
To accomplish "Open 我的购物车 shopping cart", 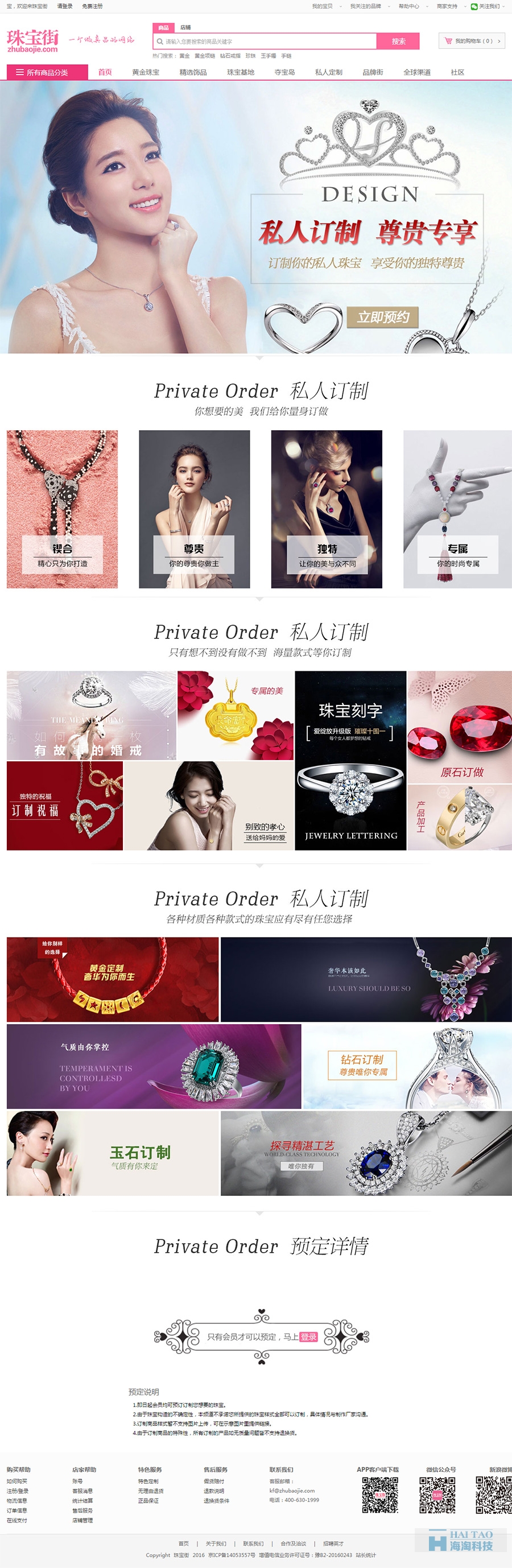I will pos(472,42).
